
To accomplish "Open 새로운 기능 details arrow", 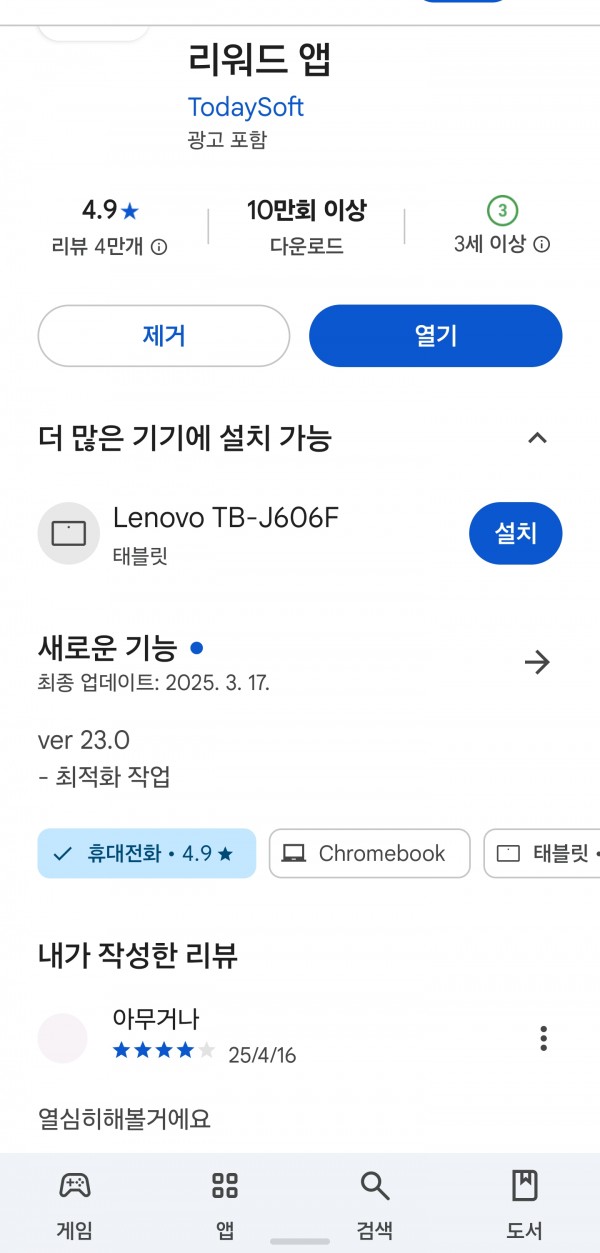I will pos(537,662).
